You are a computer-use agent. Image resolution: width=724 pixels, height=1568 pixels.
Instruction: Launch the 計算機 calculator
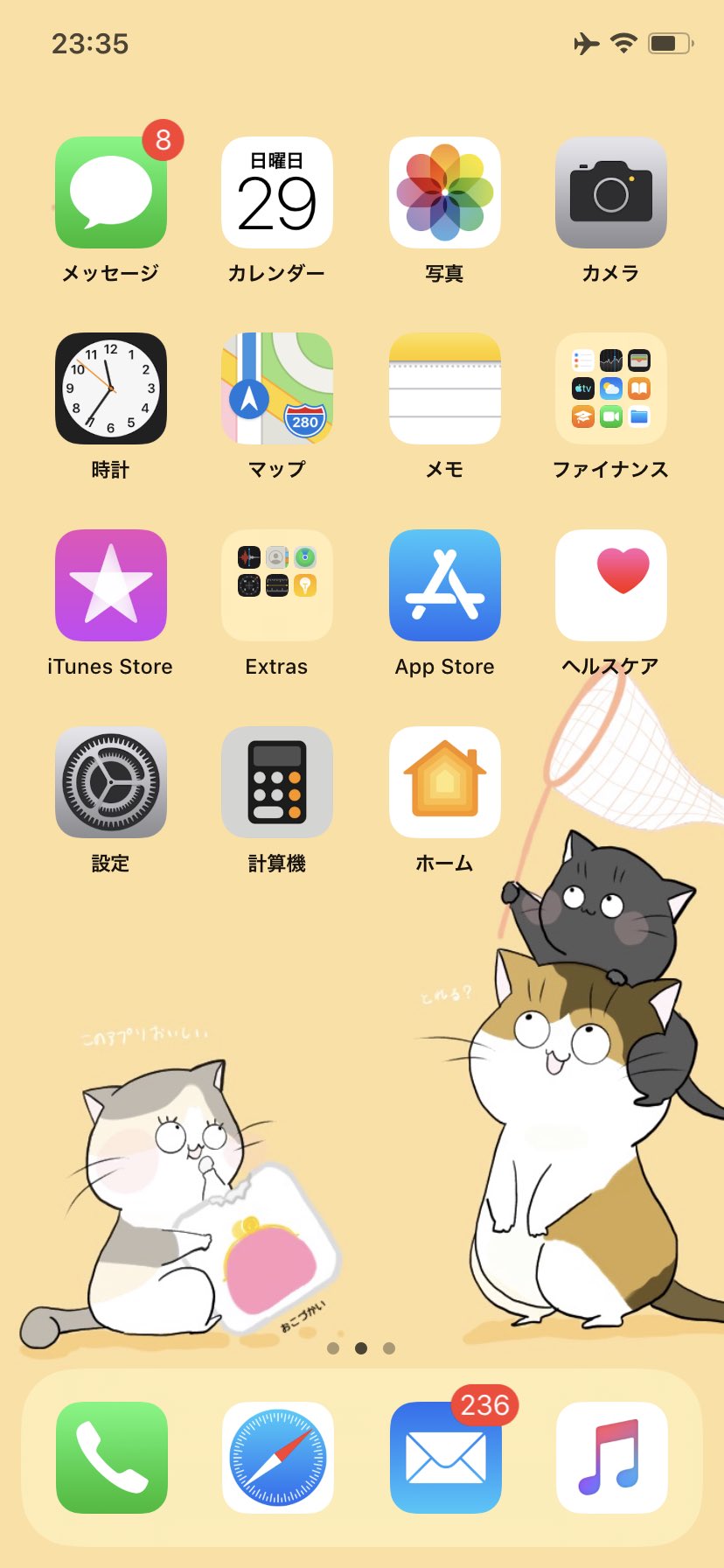click(277, 782)
